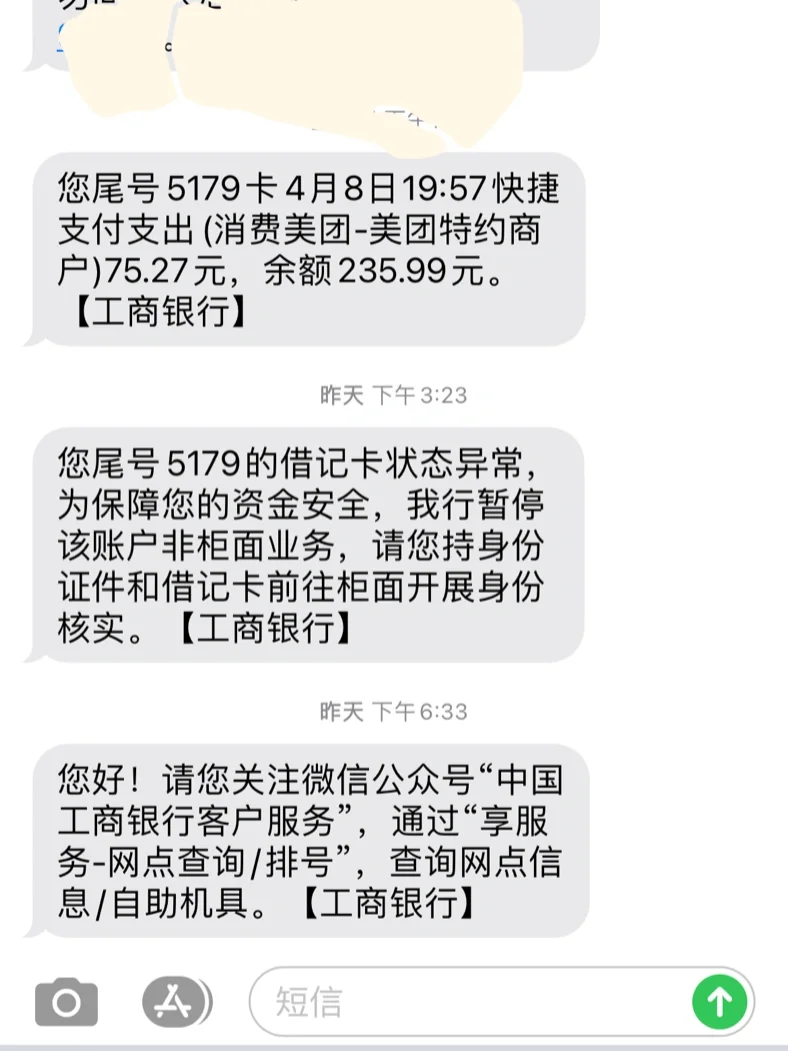Open the App Store apps drawer

176,1000
